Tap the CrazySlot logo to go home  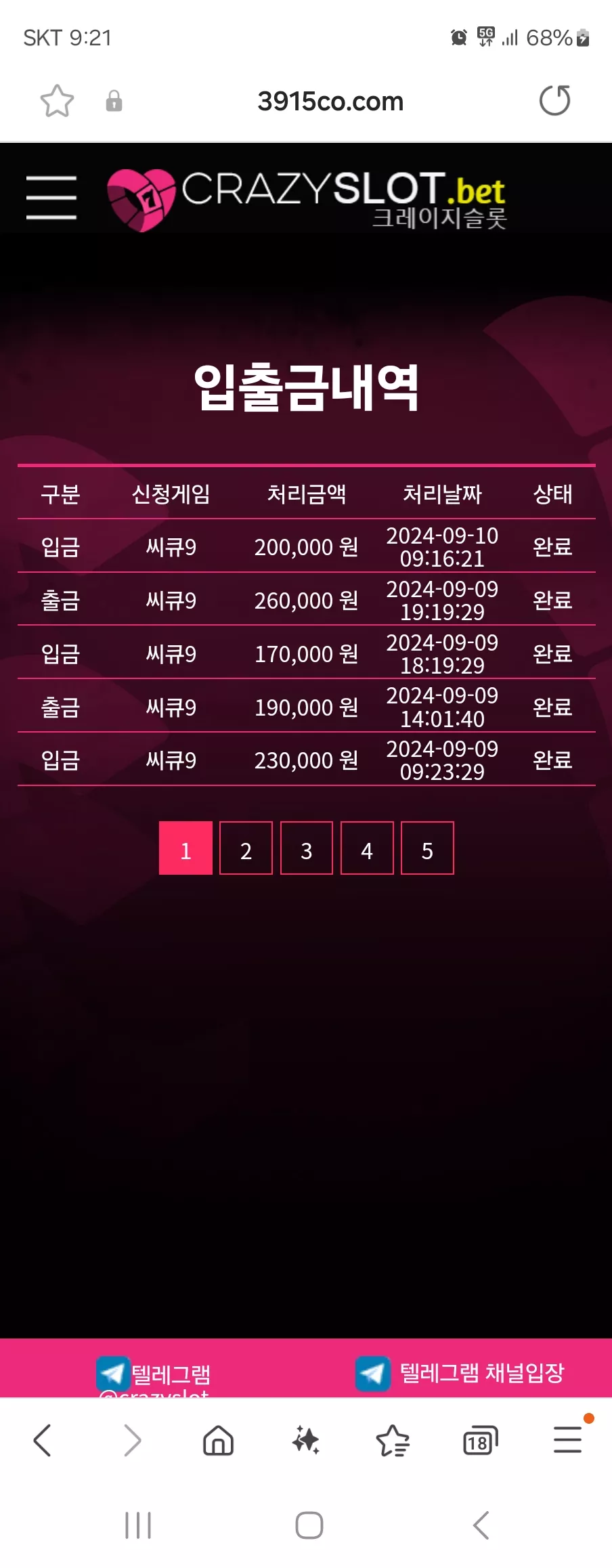(307, 199)
